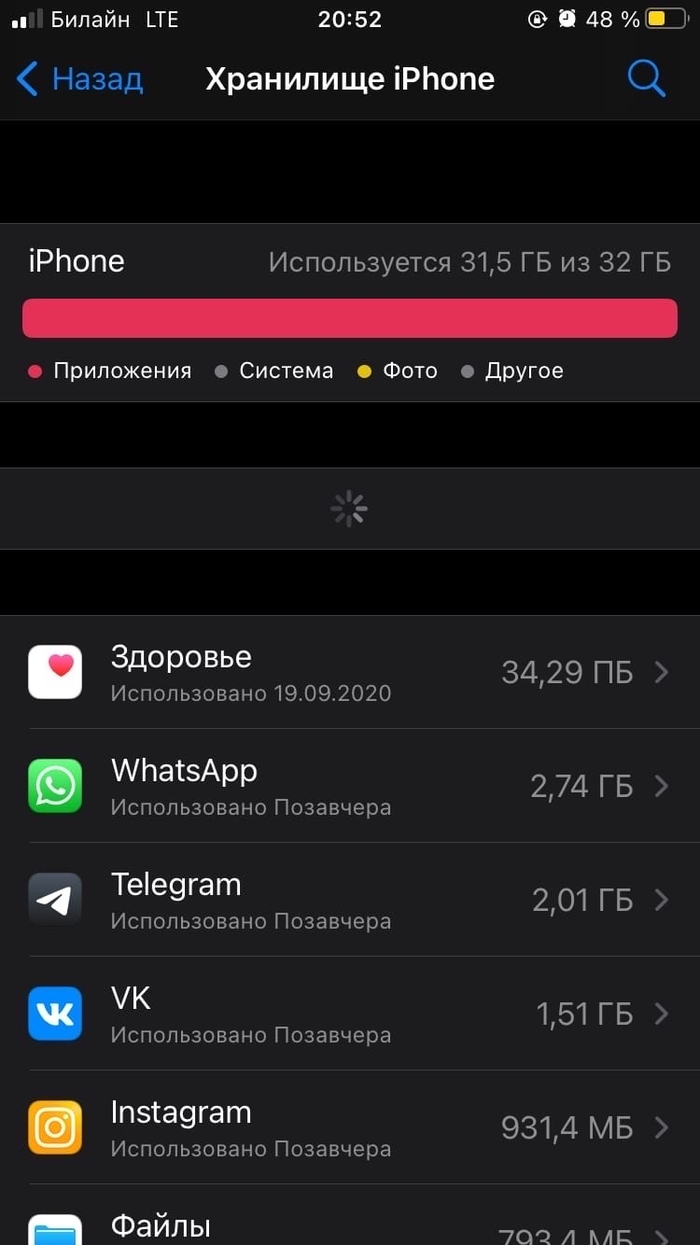700x1245 pixels.
Task: View WhatsApp storage usage
Action: pyautogui.click(x=350, y=786)
